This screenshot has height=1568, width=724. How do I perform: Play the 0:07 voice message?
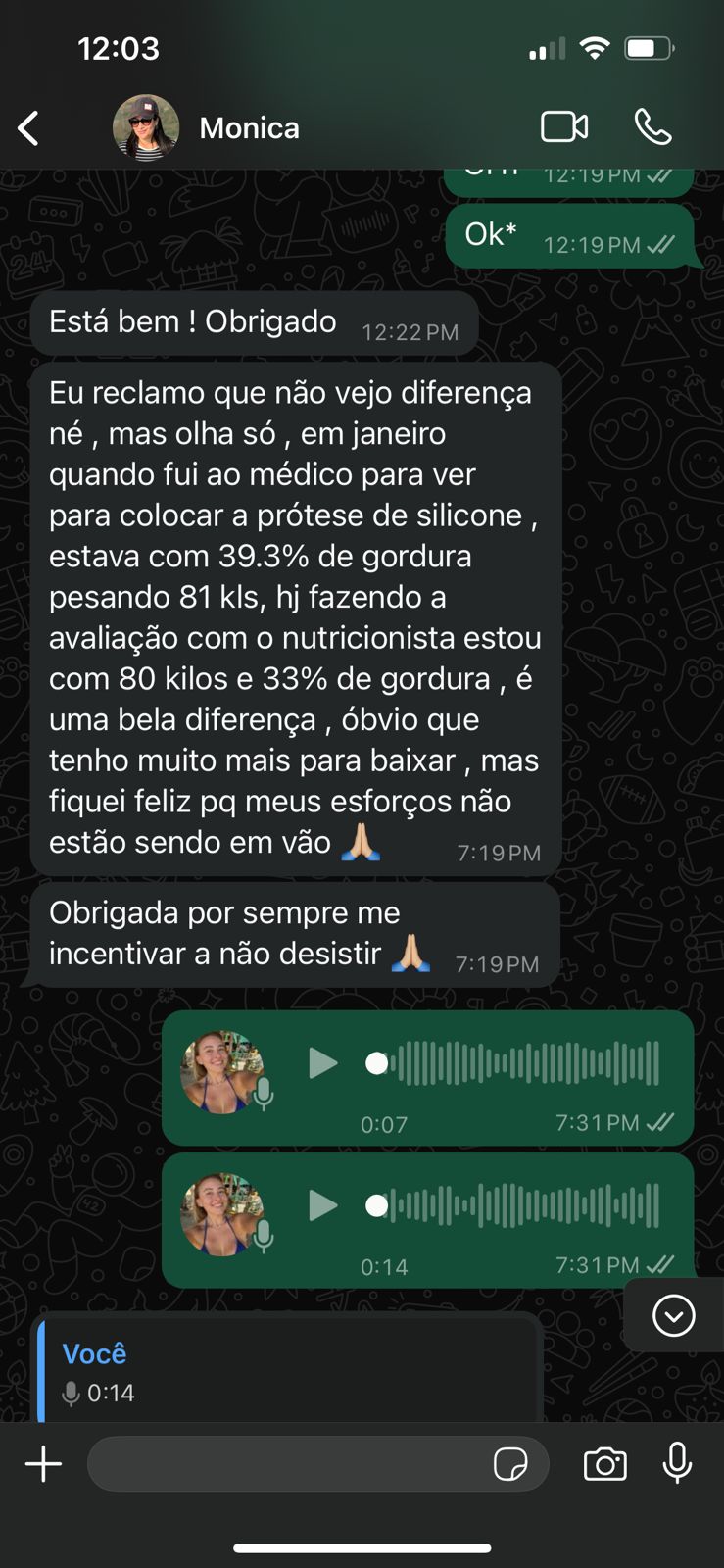322,1063
